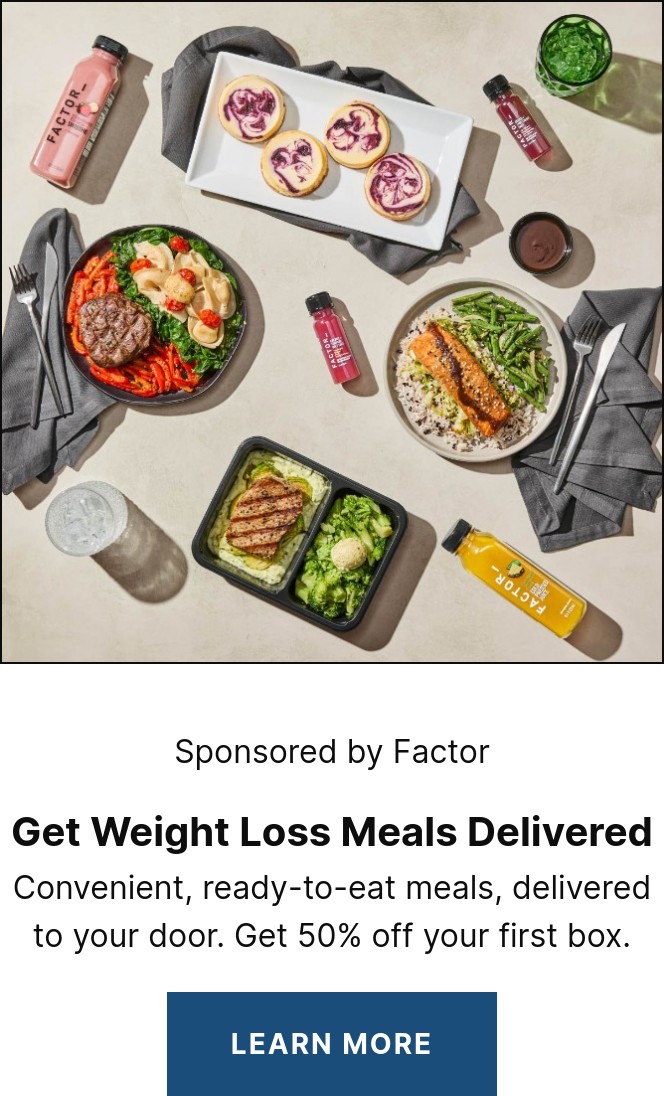Open the Factor meals ad image
664x1096 pixels.
331,331
